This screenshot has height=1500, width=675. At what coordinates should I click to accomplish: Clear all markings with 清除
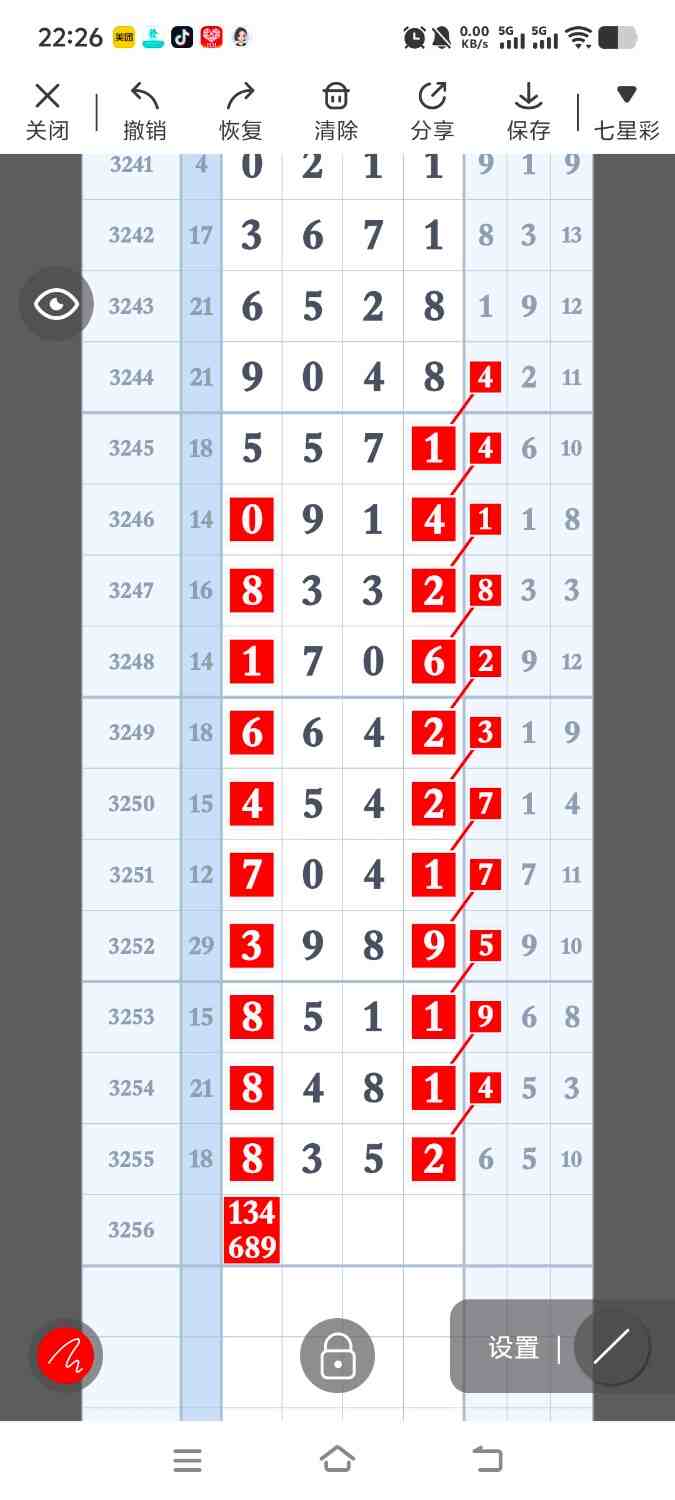pos(336,111)
